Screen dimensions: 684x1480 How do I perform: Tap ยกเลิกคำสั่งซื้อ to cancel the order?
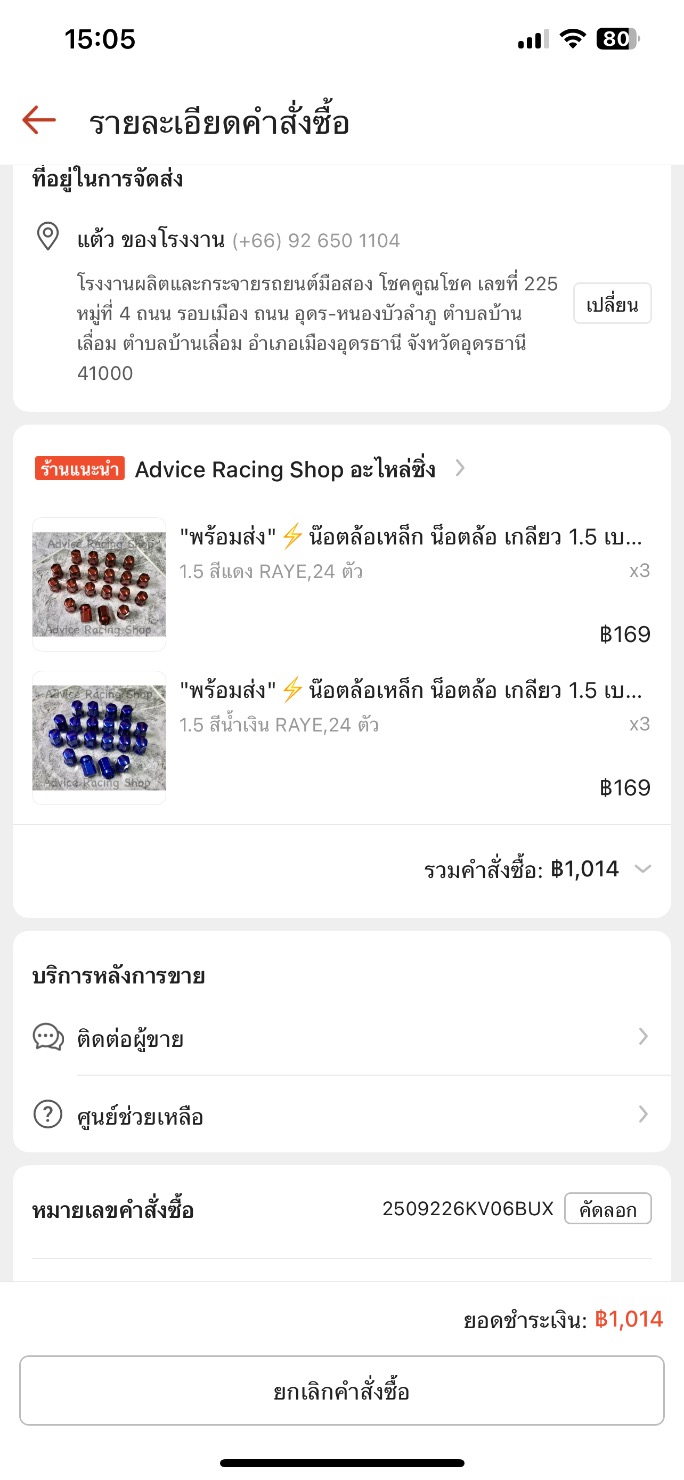341,1391
